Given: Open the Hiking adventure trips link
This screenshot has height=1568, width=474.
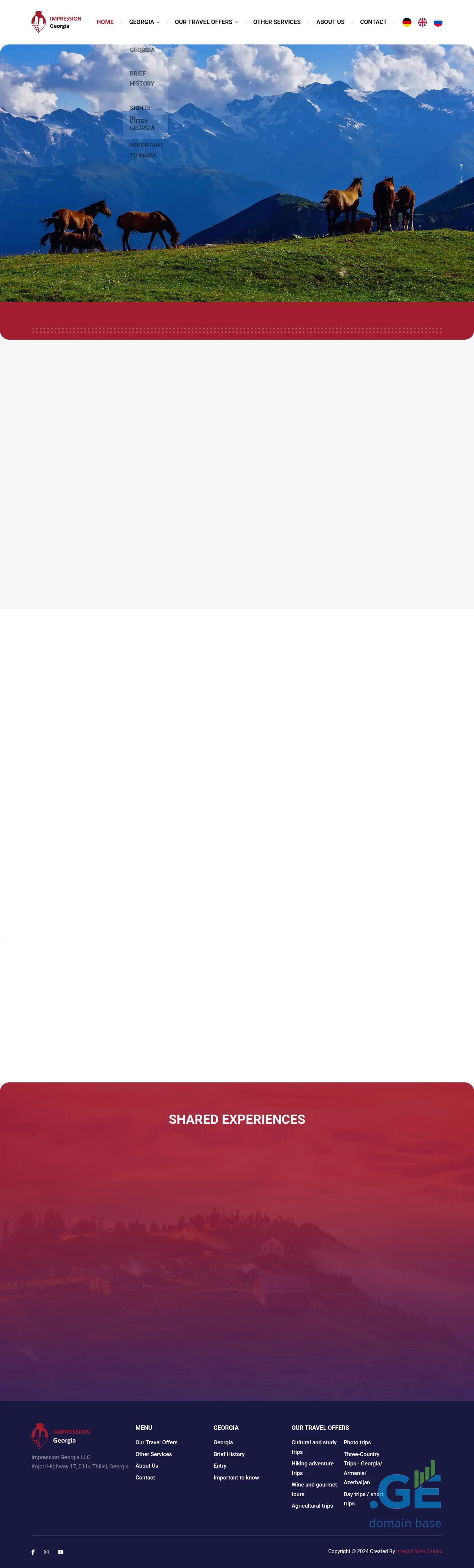Looking at the screenshot, I should point(312,1468).
